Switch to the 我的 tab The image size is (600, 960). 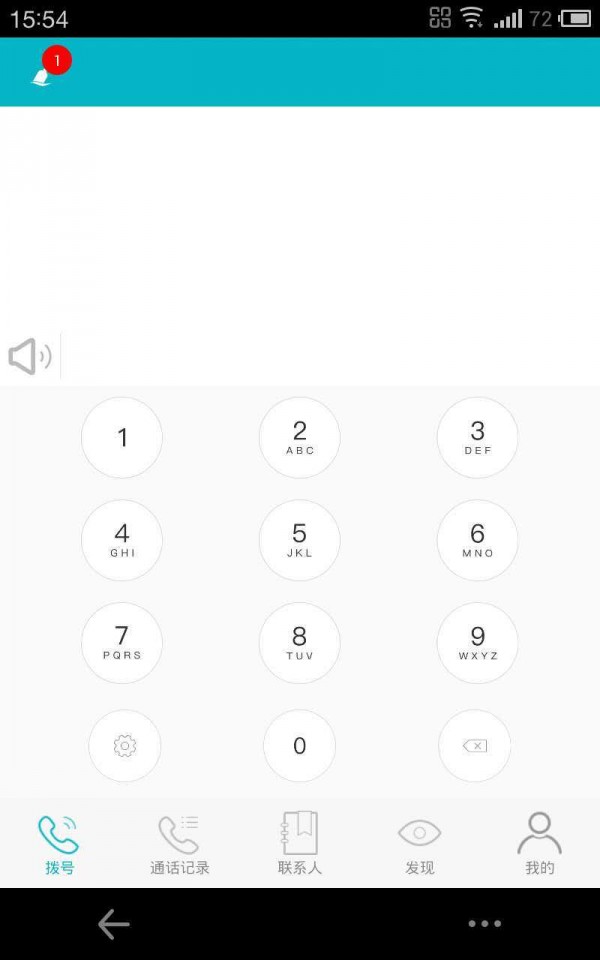click(x=539, y=844)
